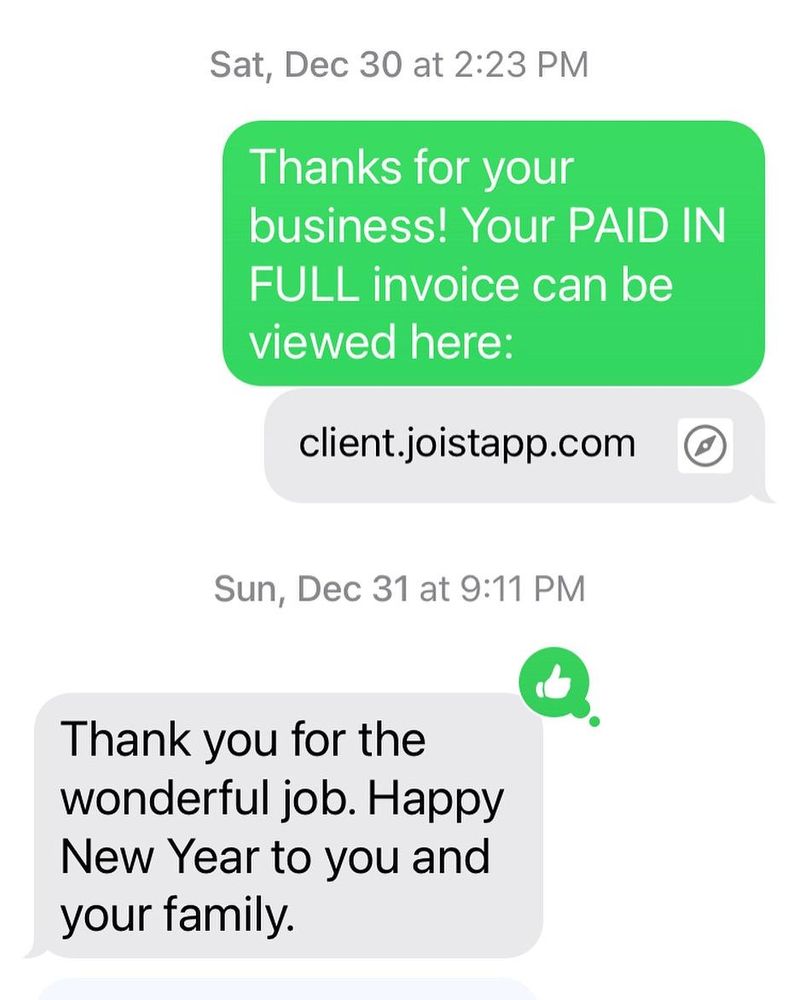Open the client.joistapp.com link preview

click(467, 444)
